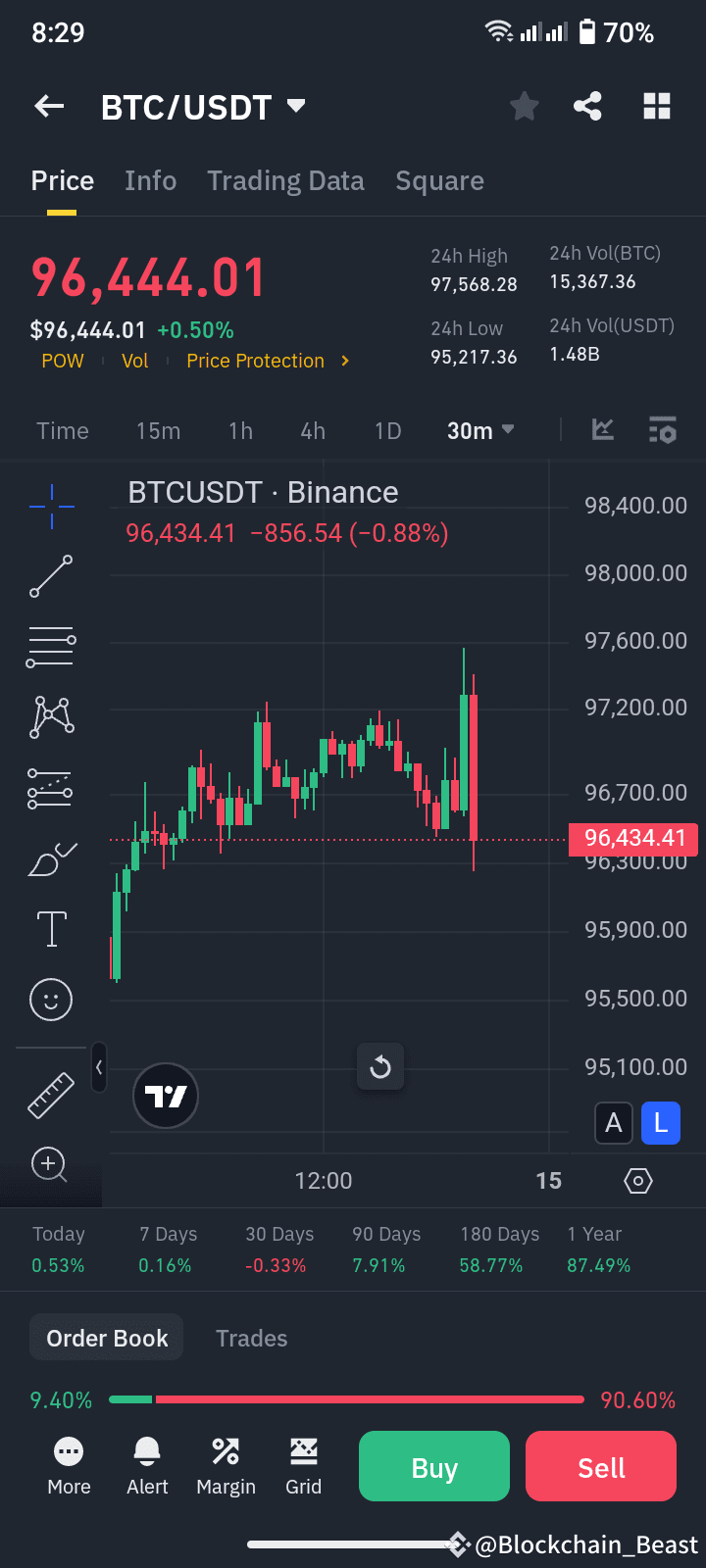The height and width of the screenshot is (1568, 706).
Task: Switch price scale to Auto mode
Action: pyautogui.click(x=614, y=1123)
